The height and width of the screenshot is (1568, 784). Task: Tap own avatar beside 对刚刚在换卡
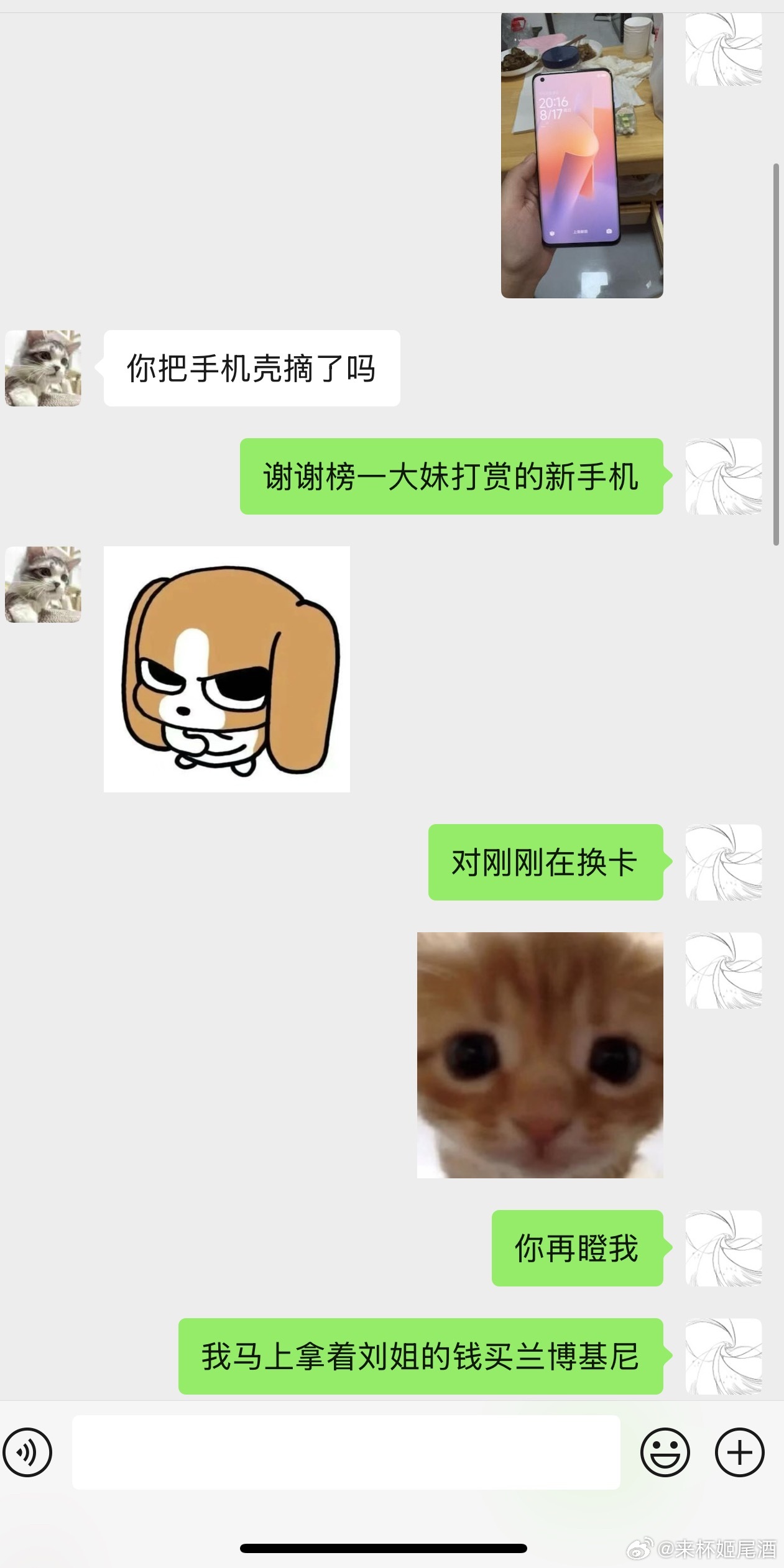coord(723,862)
